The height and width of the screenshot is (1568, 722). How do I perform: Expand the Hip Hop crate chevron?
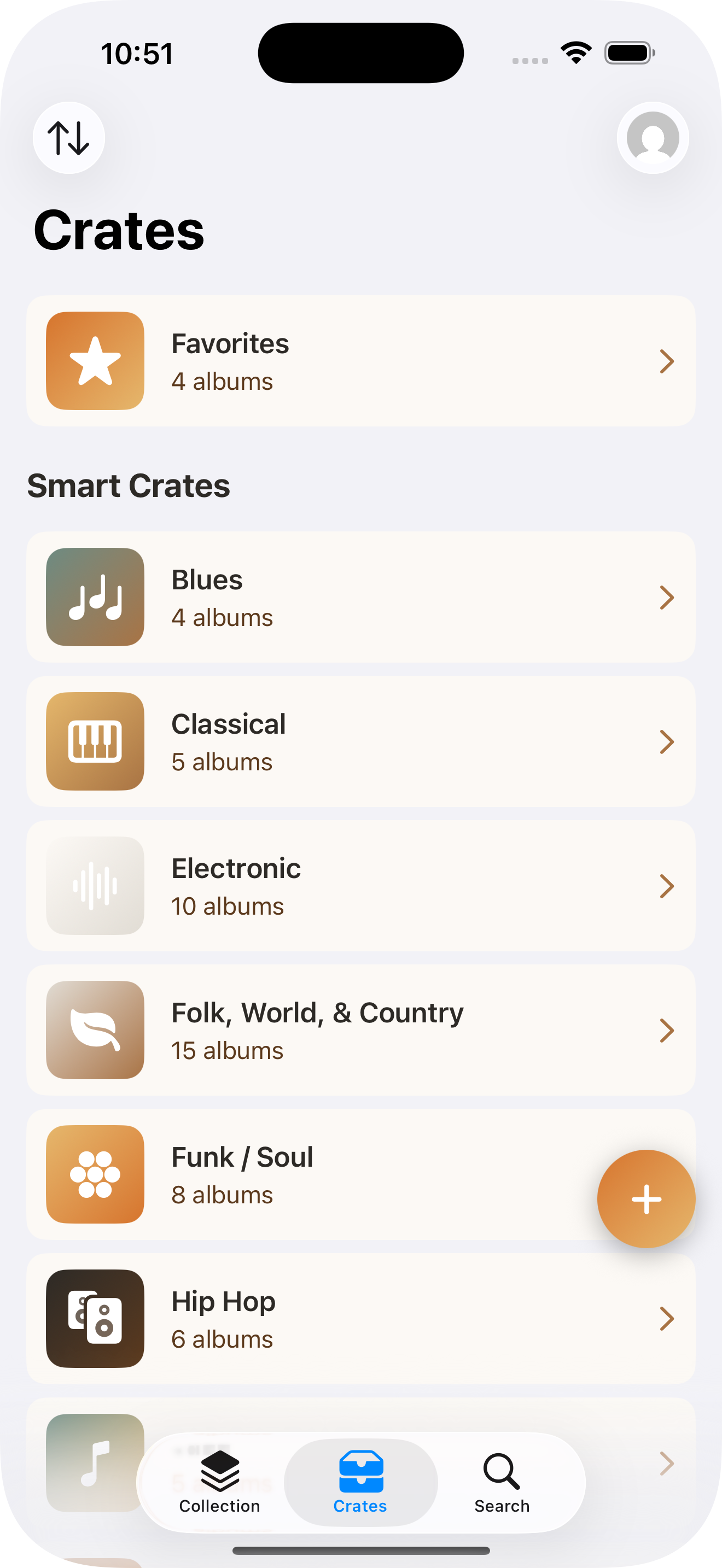pyautogui.click(x=668, y=1319)
